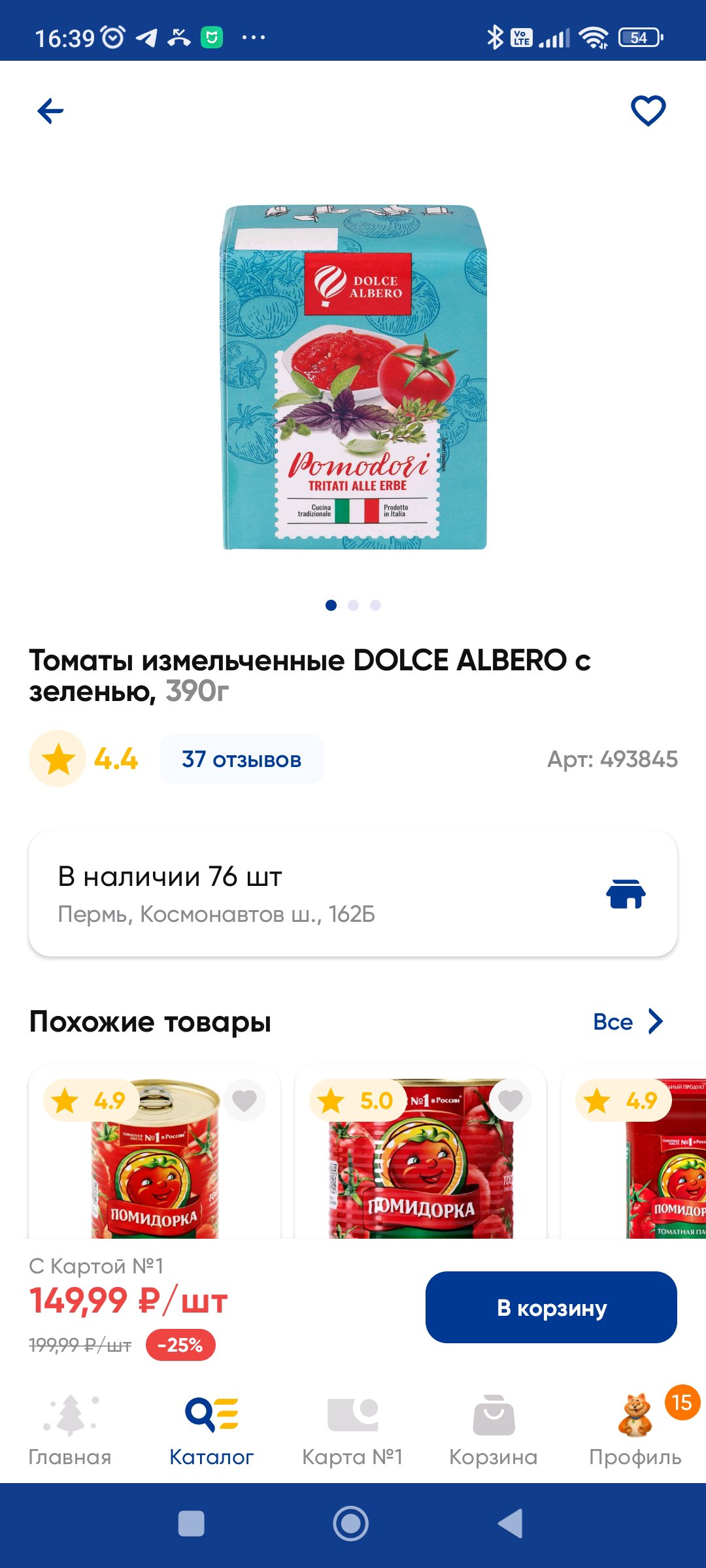Open the main DOLCE ALBERO product photo

click(354, 377)
